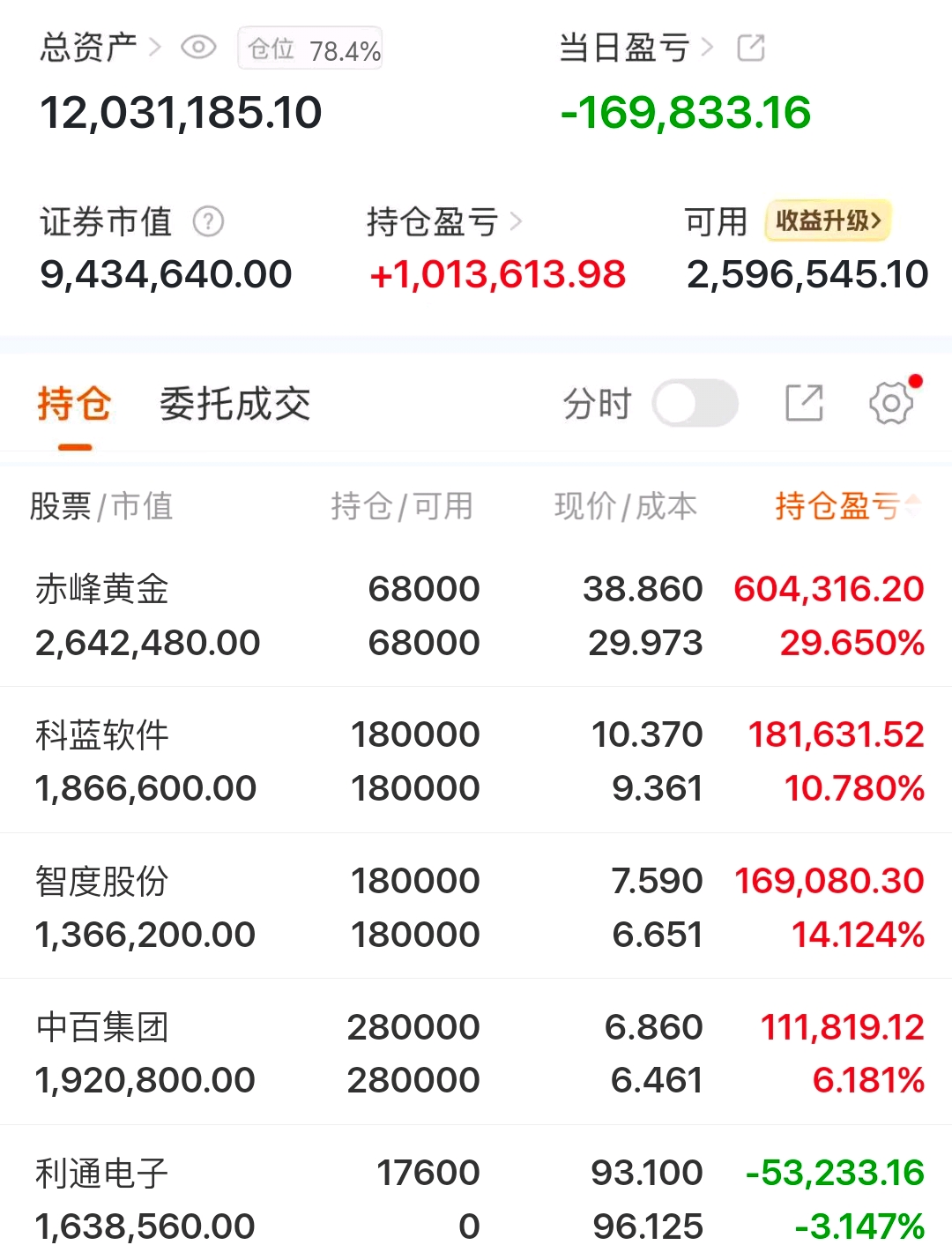The image size is (952, 1260).
Task: View the 智度股份 position
Action: point(476,906)
